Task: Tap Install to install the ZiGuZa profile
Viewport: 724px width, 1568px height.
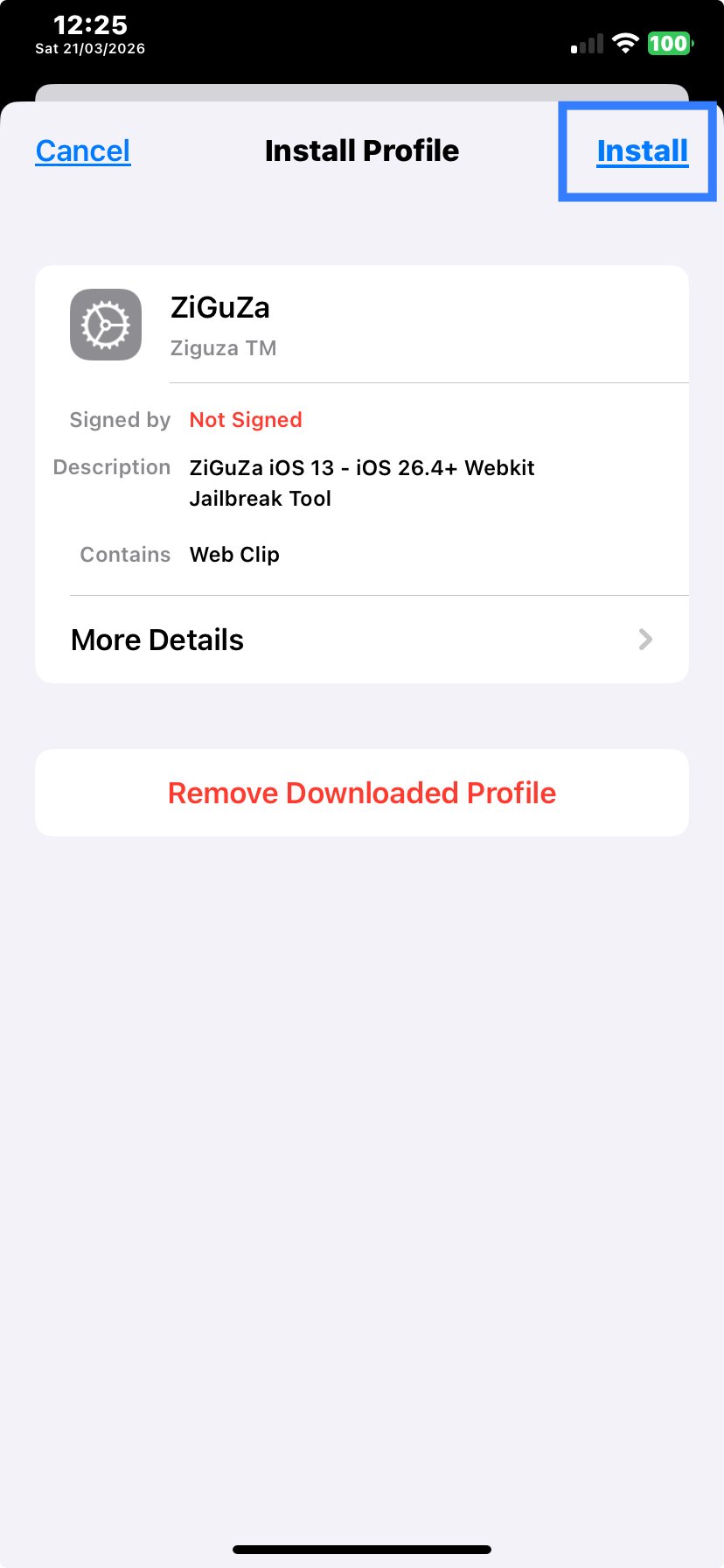Action: click(x=642, y=150)
